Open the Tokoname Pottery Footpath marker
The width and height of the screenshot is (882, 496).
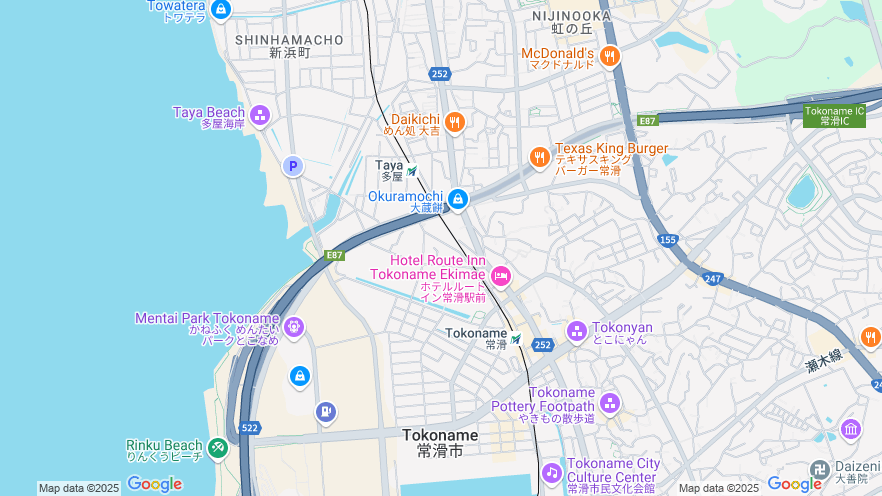click(610, 404)
